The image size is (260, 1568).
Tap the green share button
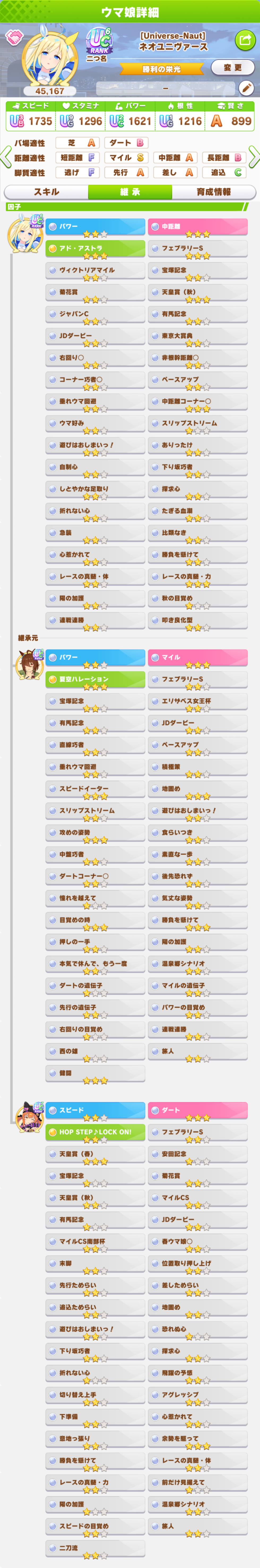245,40
